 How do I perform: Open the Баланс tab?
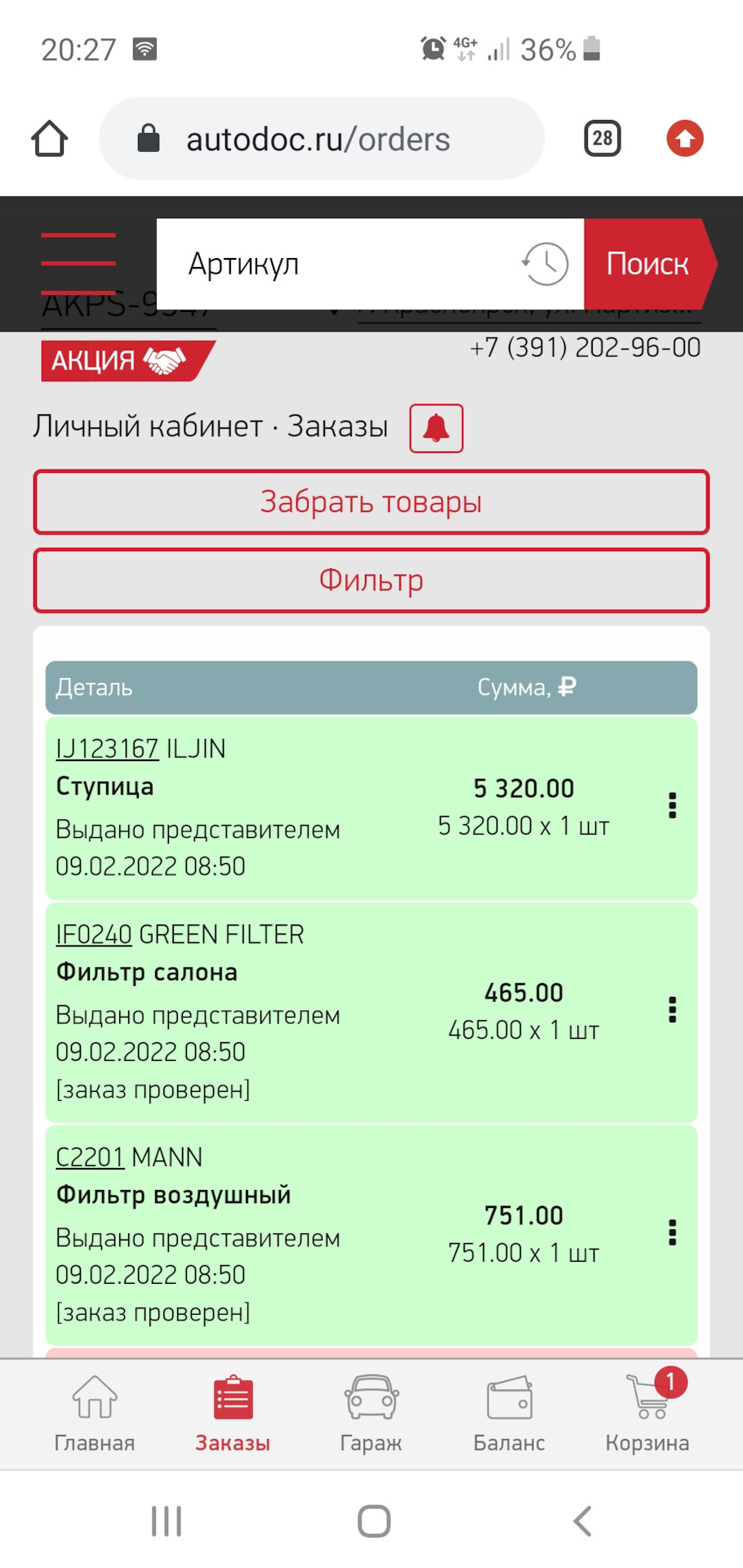(x=509, y=1414)
